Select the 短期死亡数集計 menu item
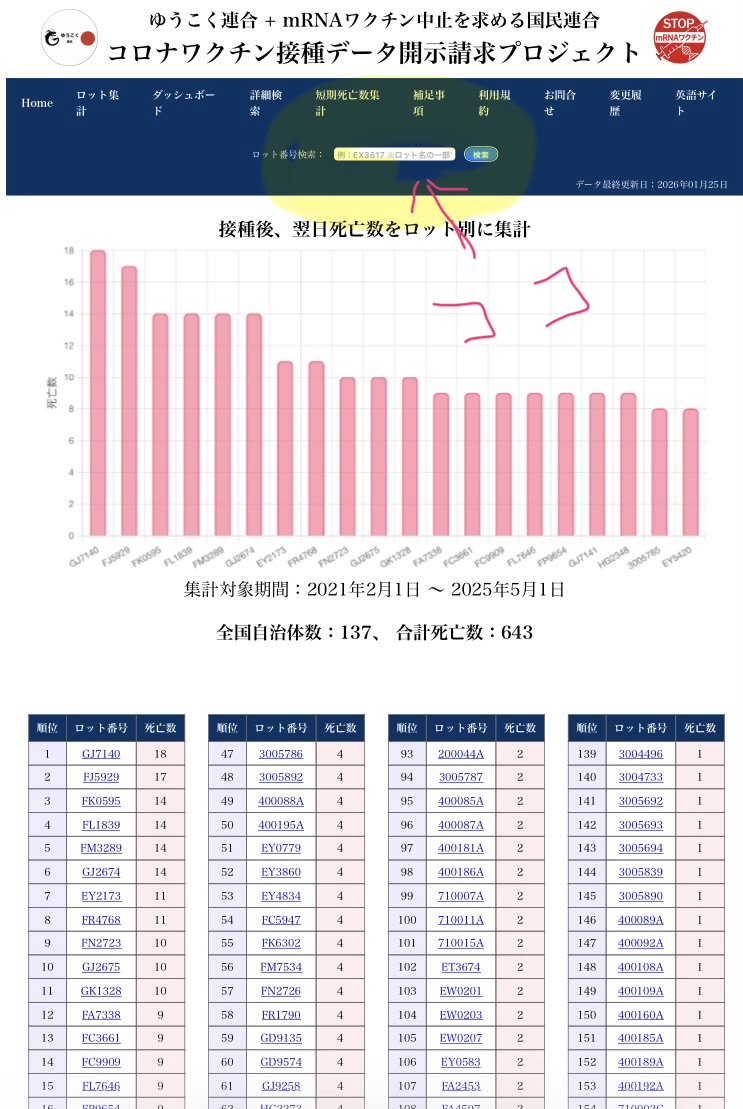This screenshot has height=1109, width=743. click(x=347, y=103)
